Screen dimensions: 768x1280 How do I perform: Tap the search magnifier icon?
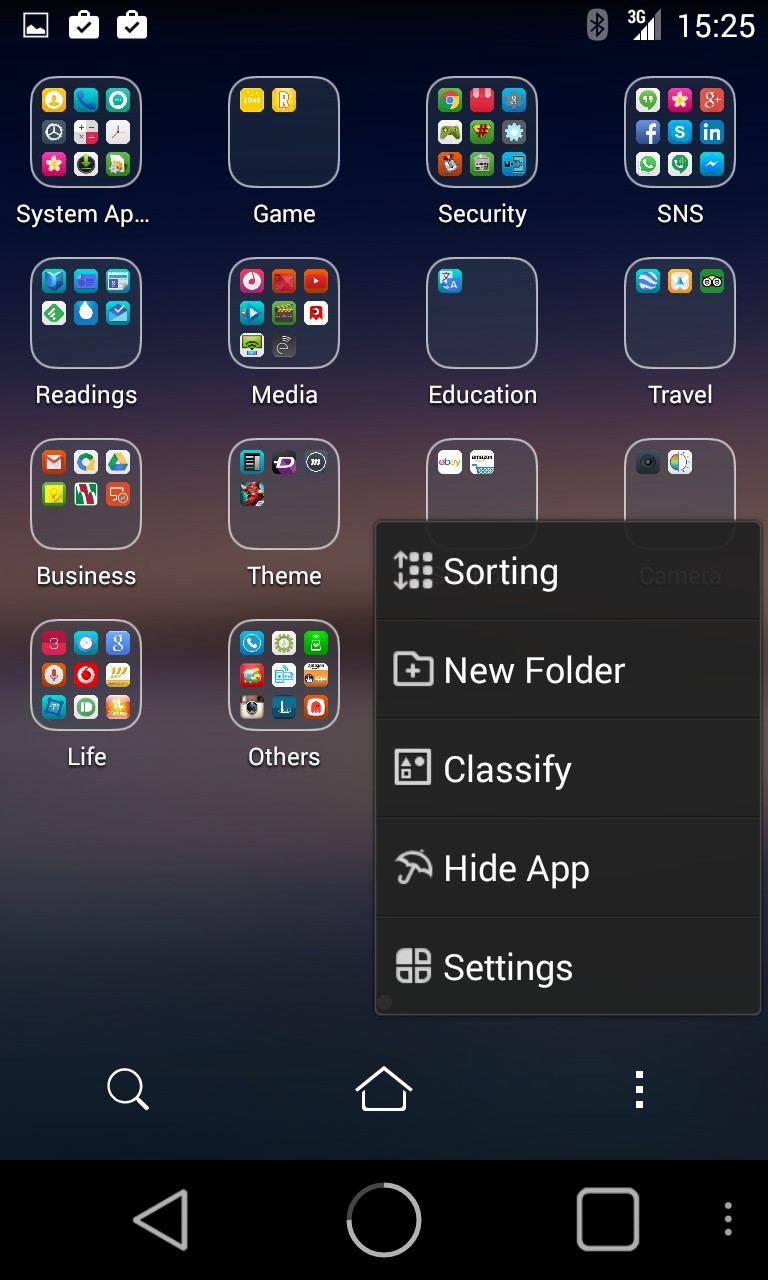128,1089
